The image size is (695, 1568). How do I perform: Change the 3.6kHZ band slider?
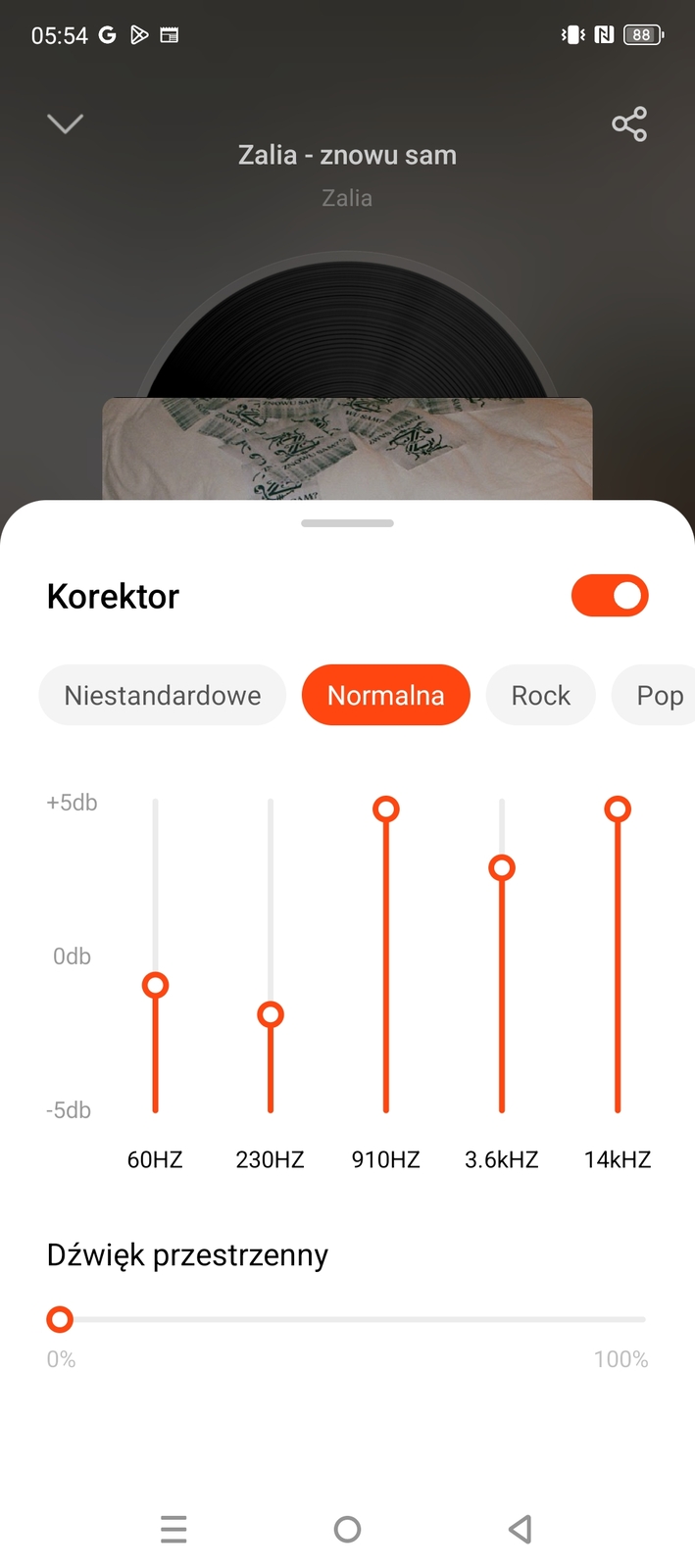pos(502,867)
